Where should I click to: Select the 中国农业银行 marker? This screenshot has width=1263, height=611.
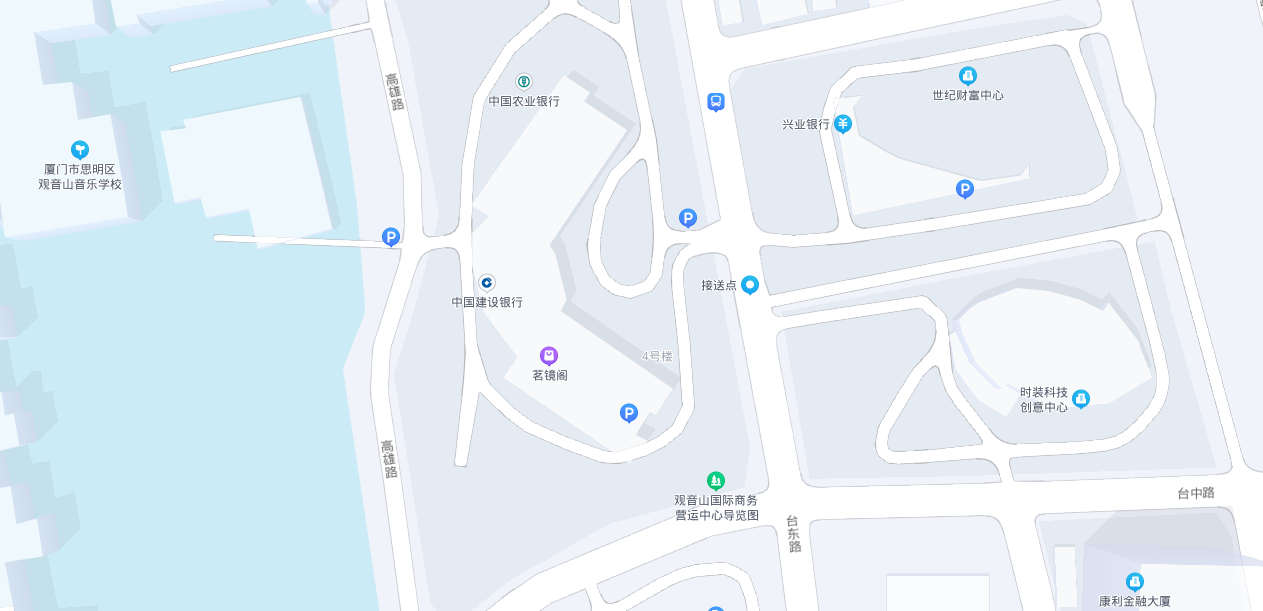coord(523,81)
